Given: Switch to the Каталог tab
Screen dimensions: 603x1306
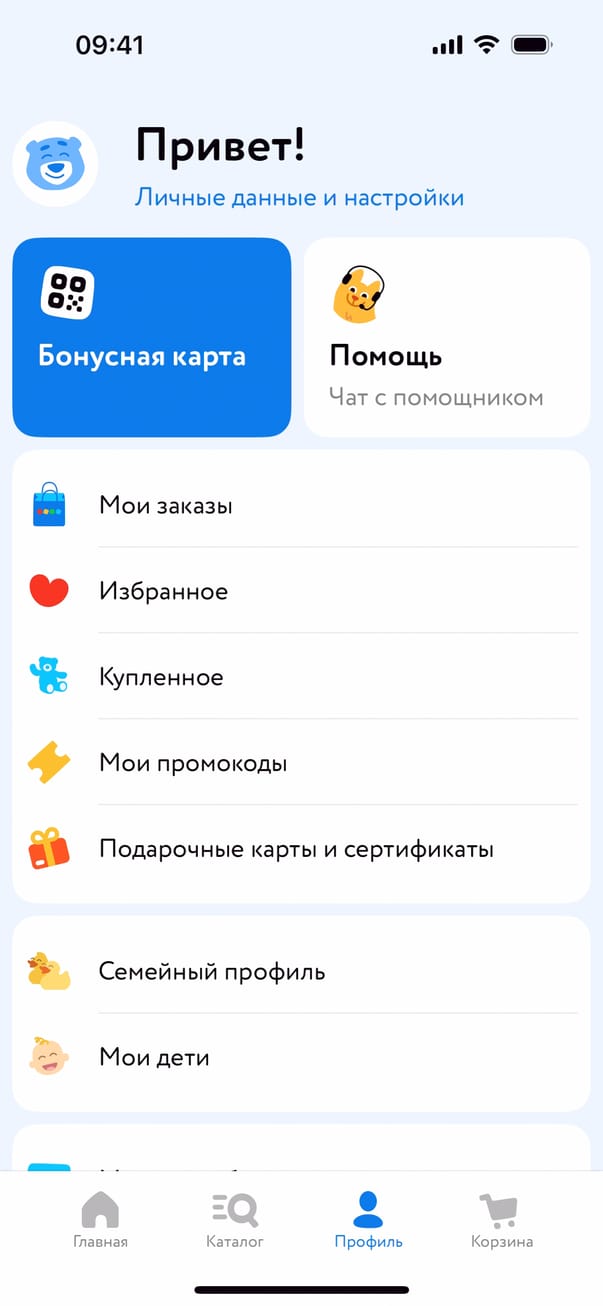Looking at the screenshot, I should coord(235,1220).
